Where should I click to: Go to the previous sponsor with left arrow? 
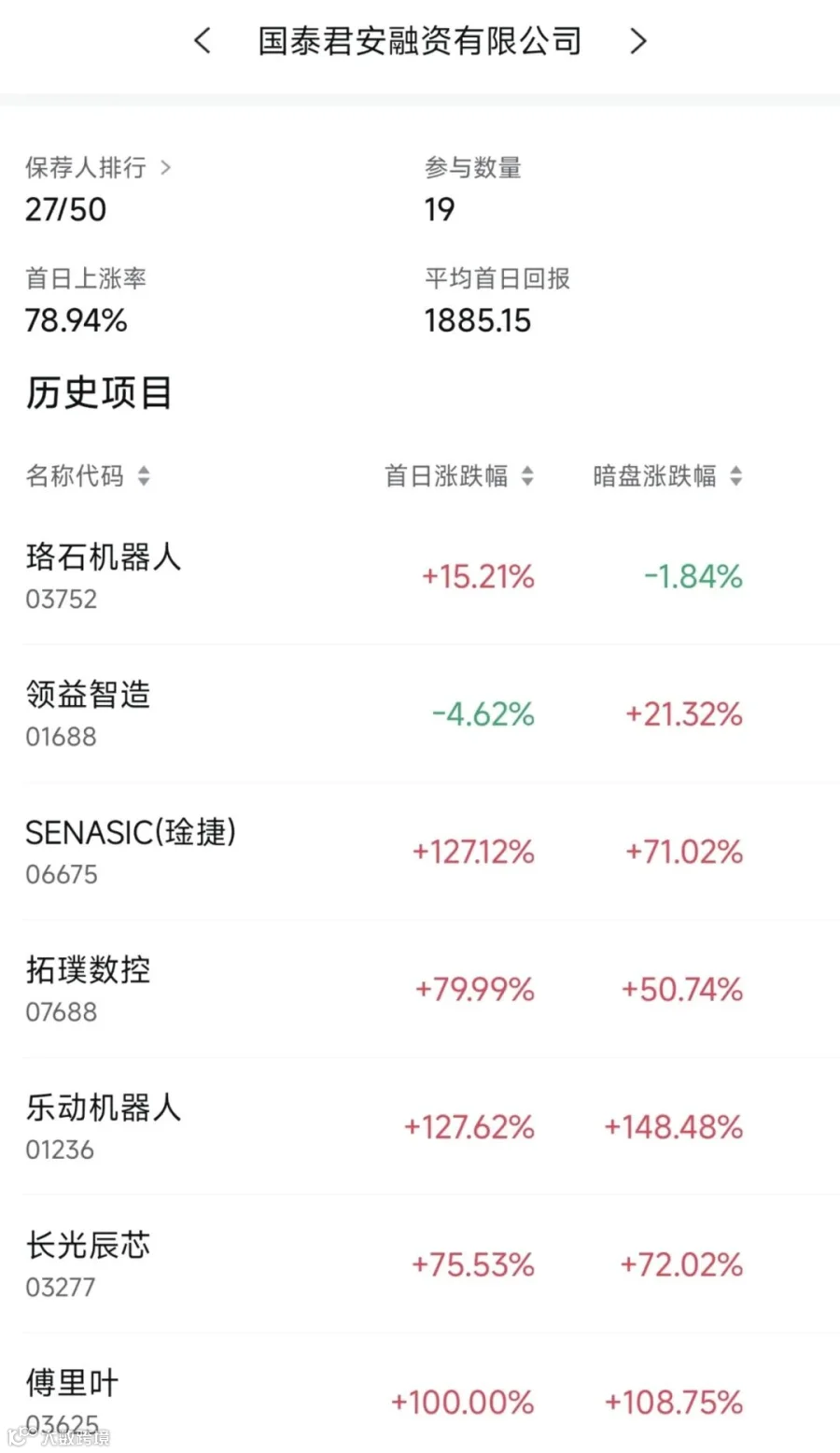(x=202, y=40)
